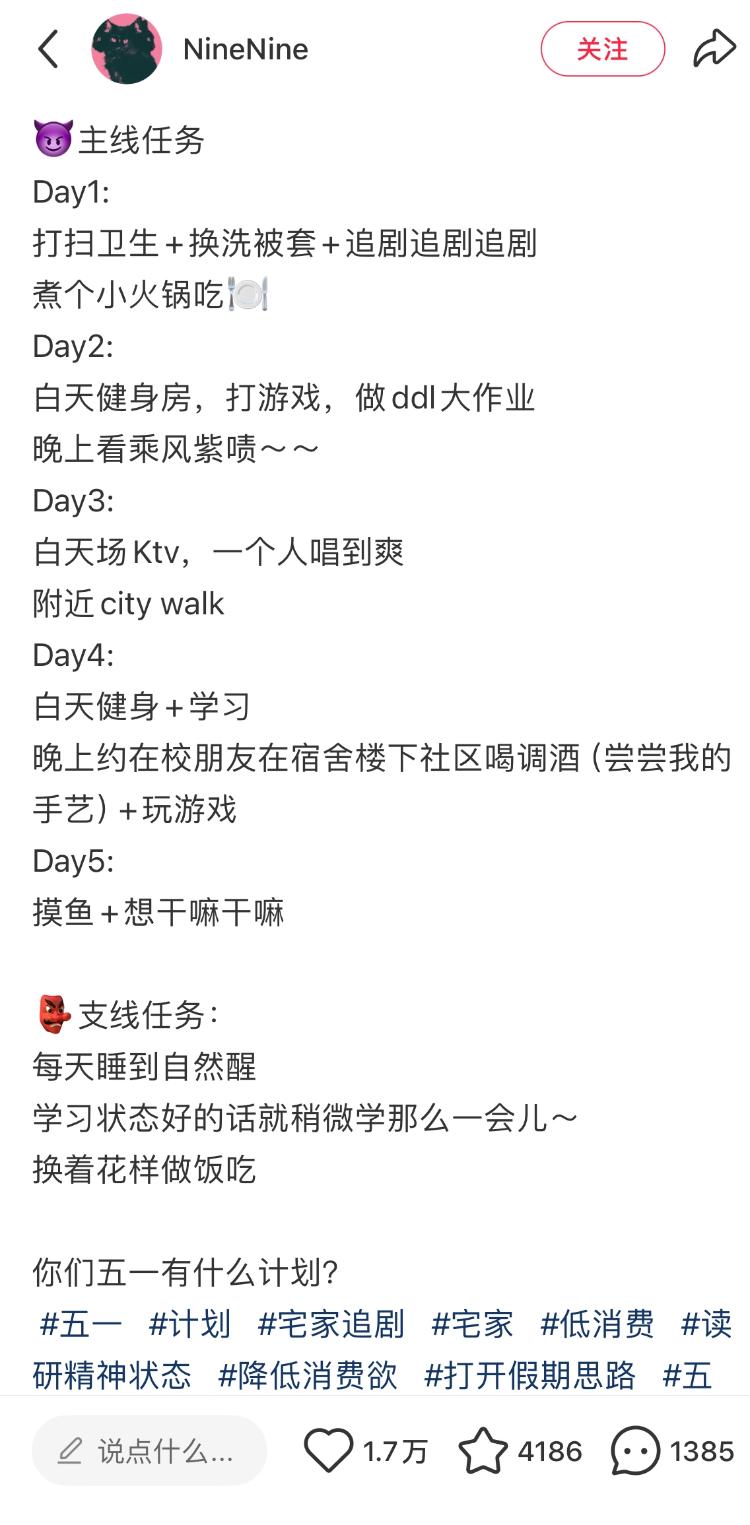The image size is (750, 1525).
Task: Like the post with the heart icon
Action: tap(328, 1451)
